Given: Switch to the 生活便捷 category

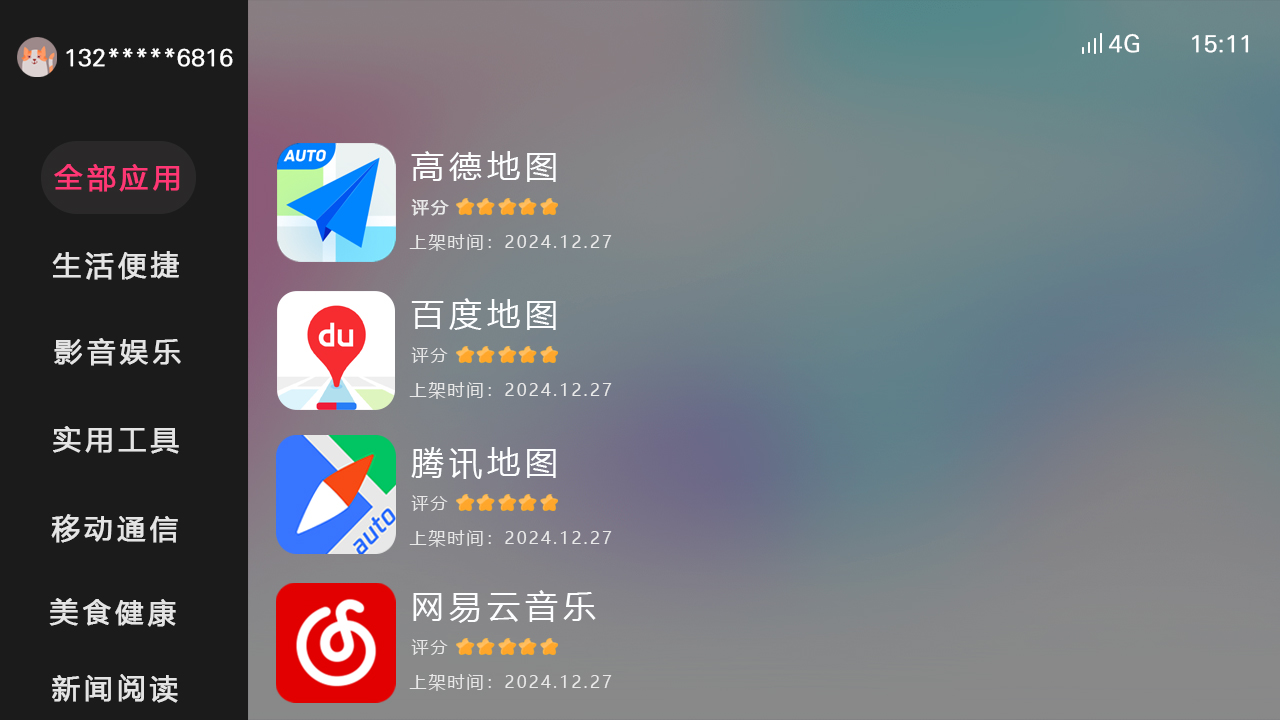Looking at the screenshot, I should (x=116, y=266).
